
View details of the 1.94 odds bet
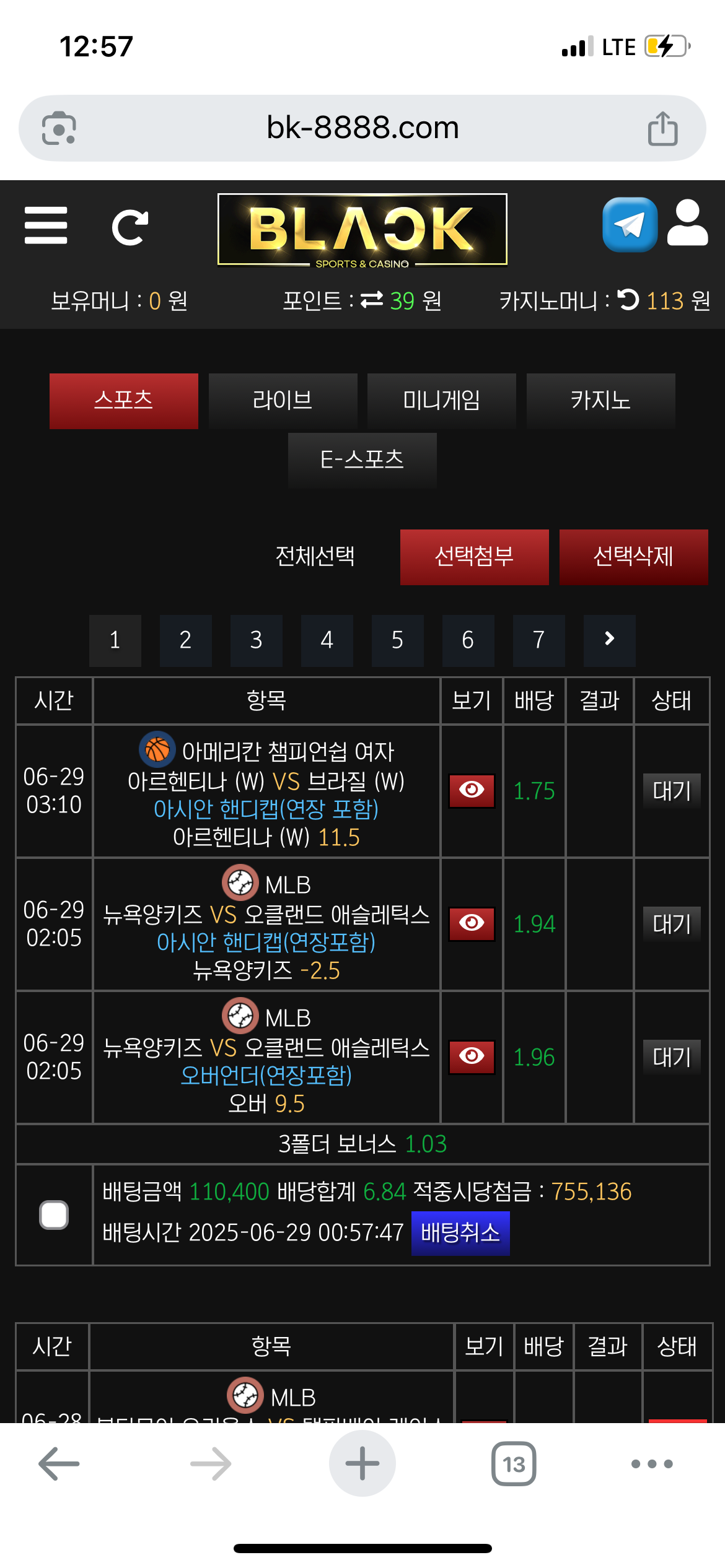tap(472, 924)
